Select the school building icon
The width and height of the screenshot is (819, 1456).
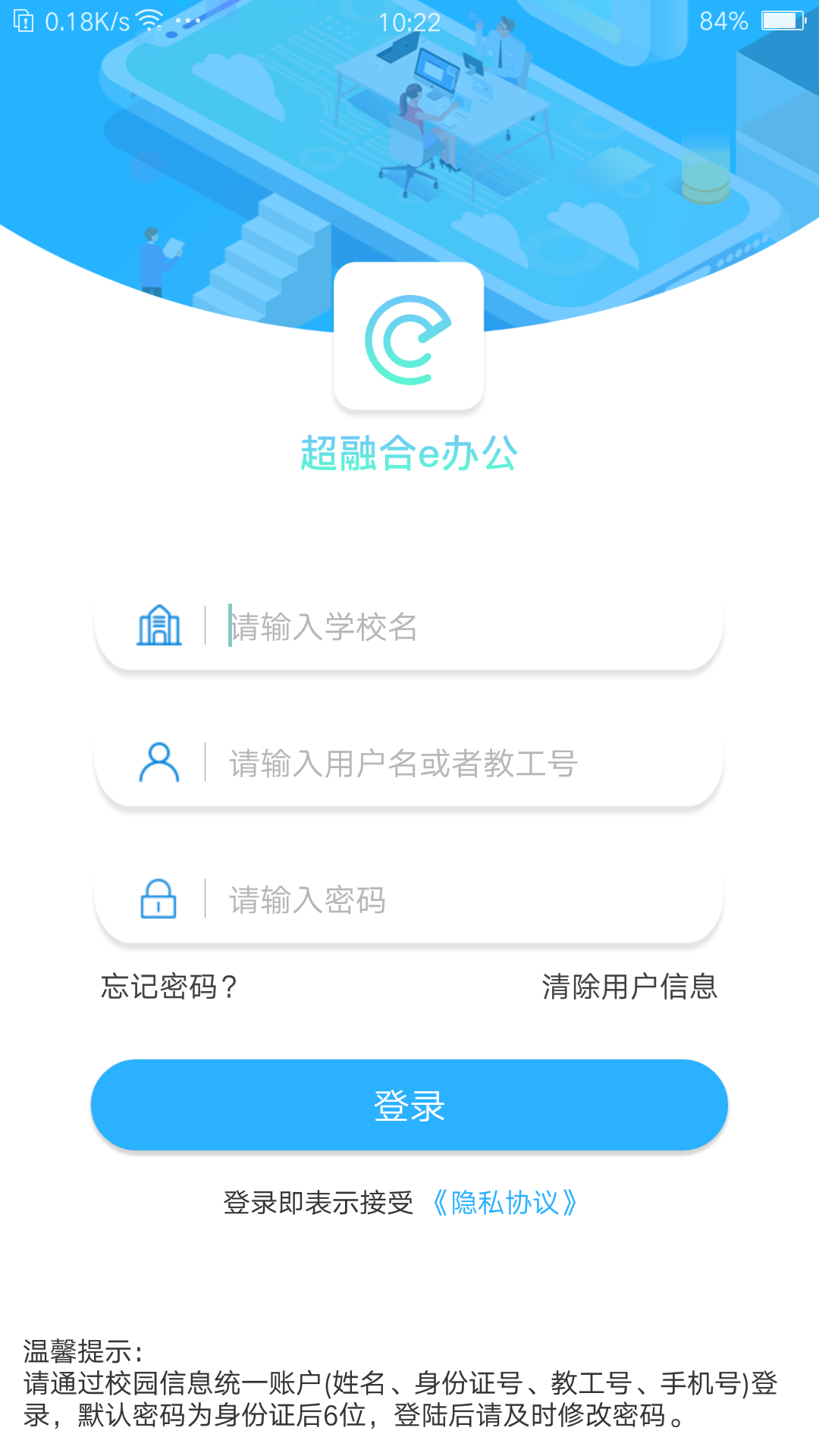coord(158,626)
